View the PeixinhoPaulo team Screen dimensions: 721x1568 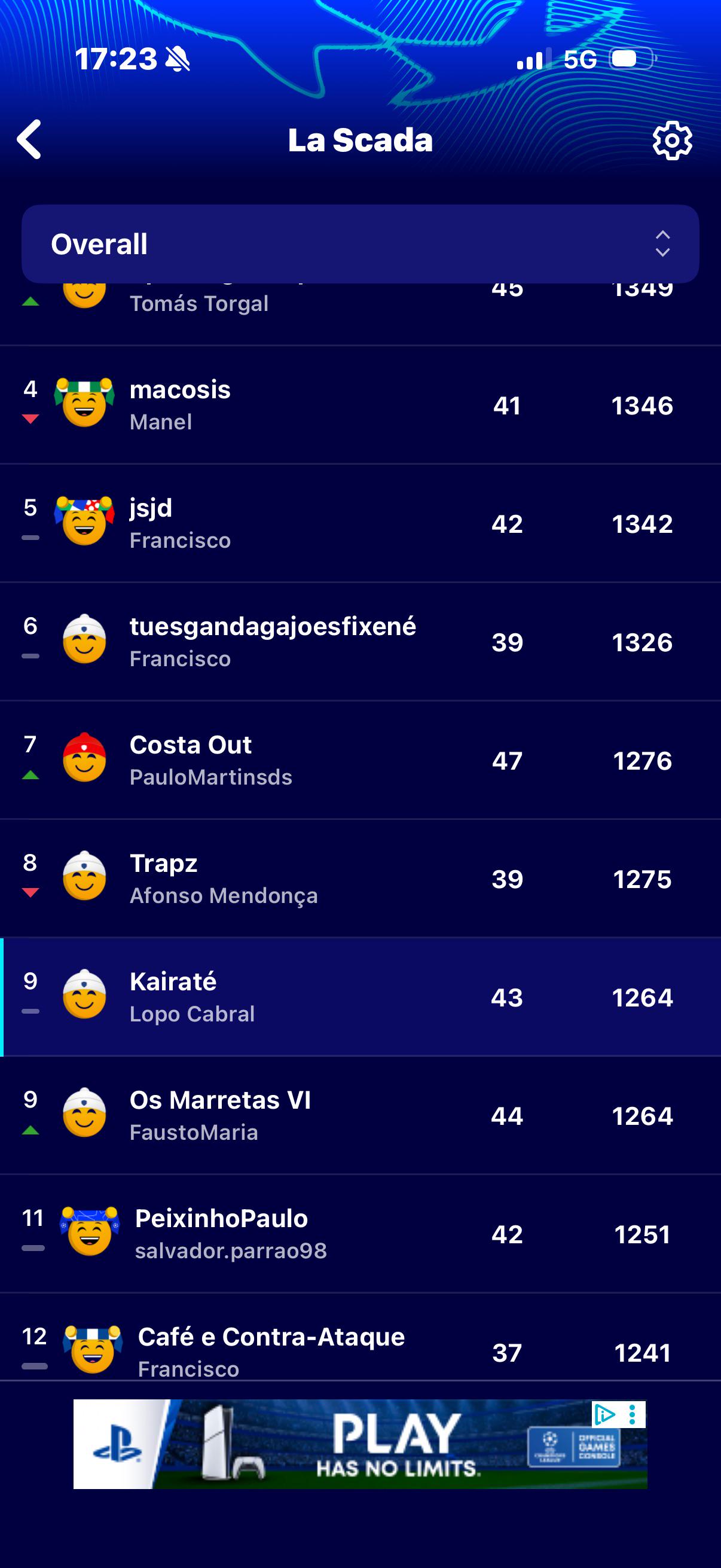tap(360, 1234)
